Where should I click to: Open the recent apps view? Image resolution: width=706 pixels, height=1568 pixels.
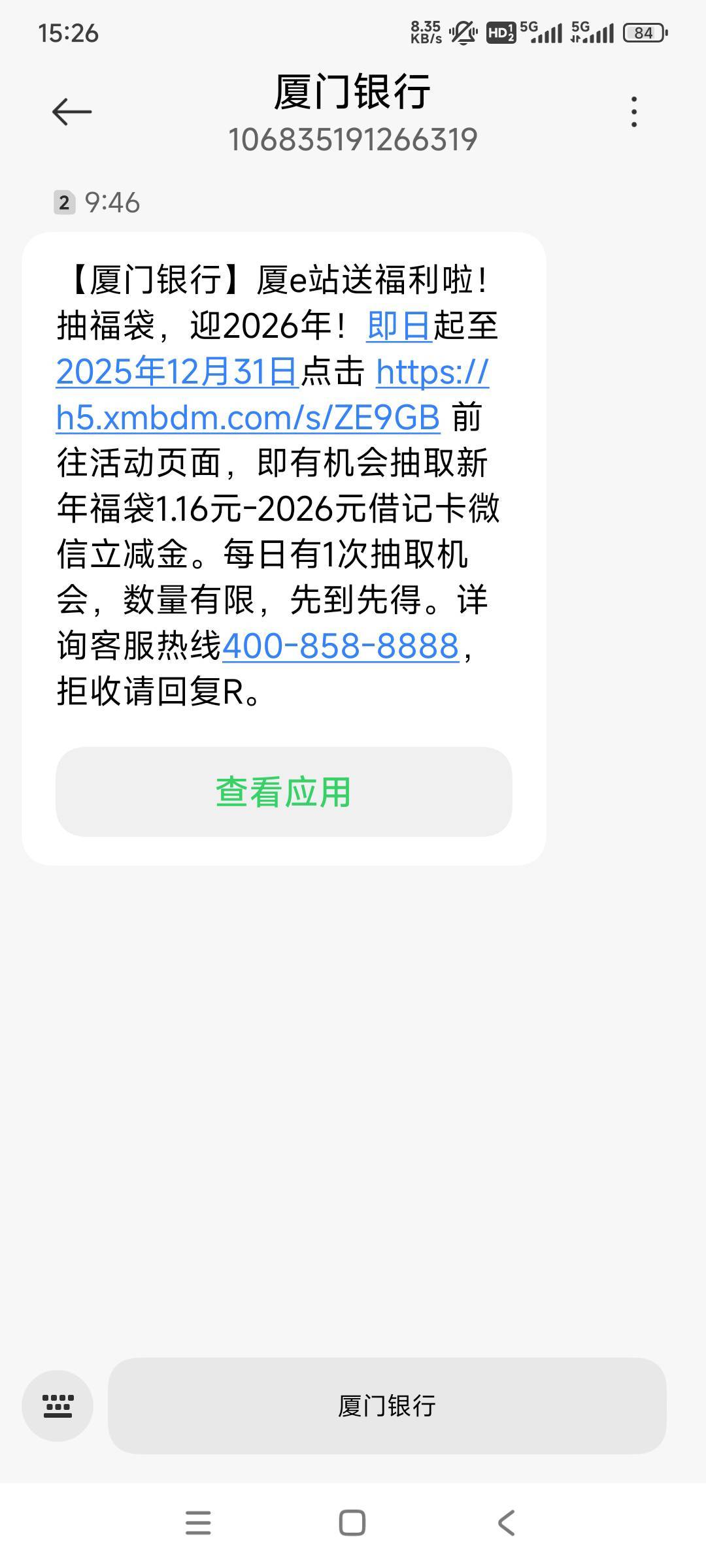point(198,1523)
